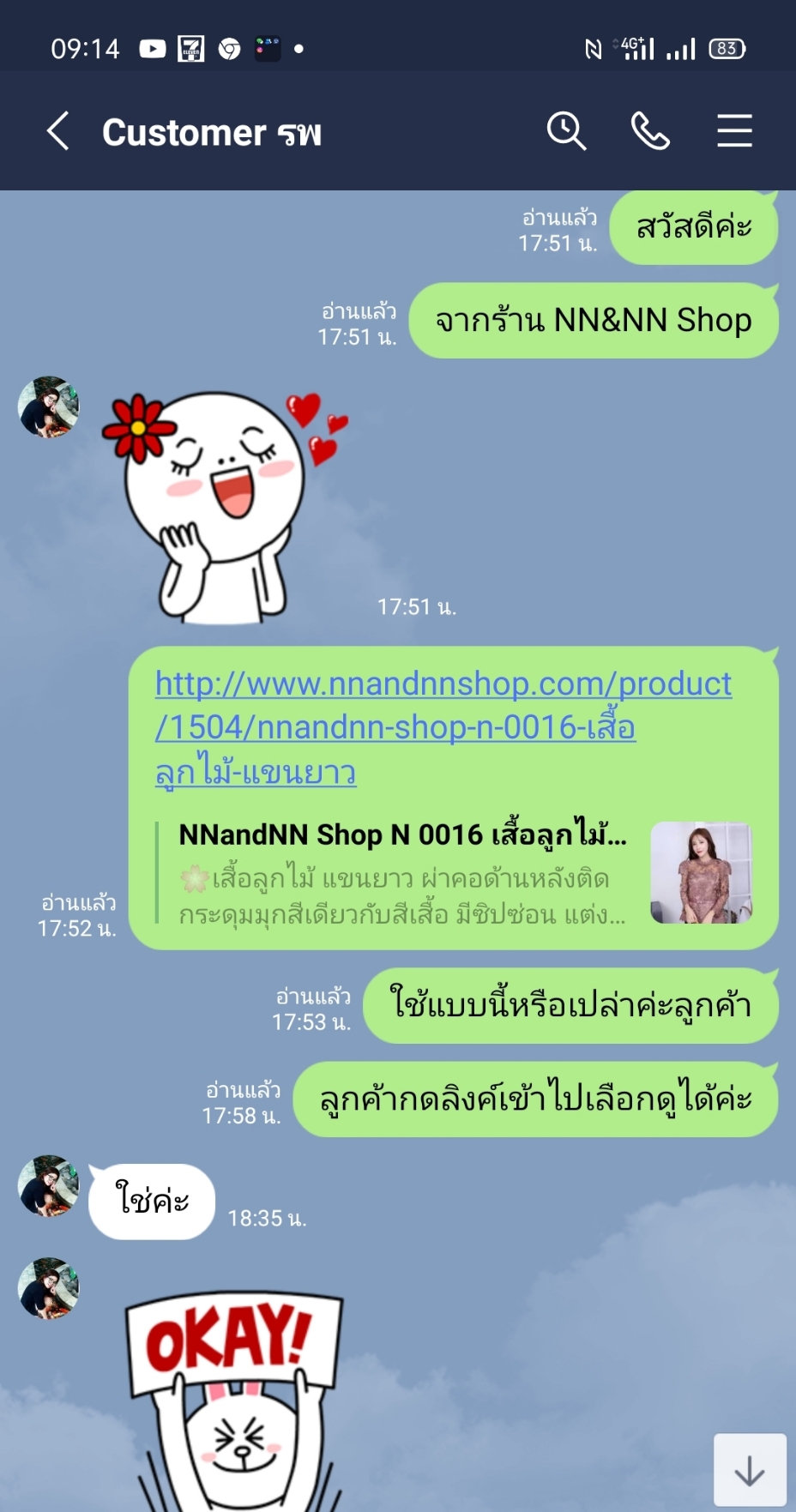Start a voice call
Viewport: 796px width, 1512px height.
(x=650, y=131)
